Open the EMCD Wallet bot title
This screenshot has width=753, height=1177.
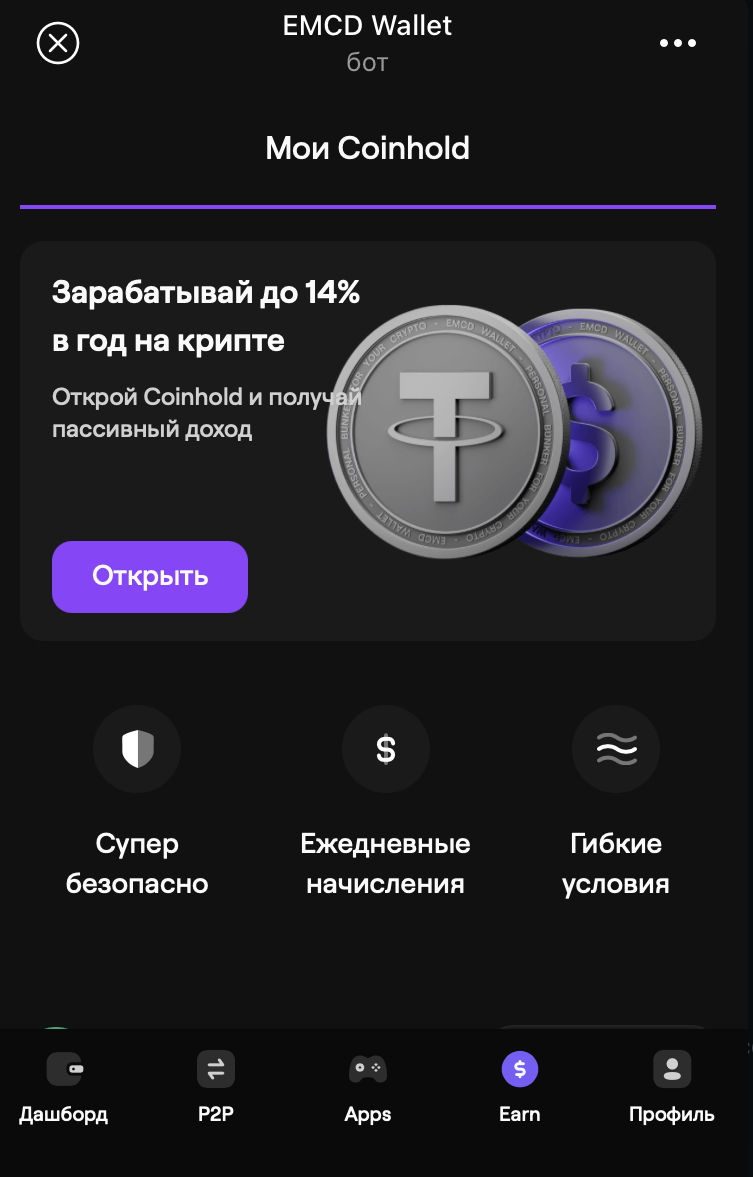[x=368, y=25]
